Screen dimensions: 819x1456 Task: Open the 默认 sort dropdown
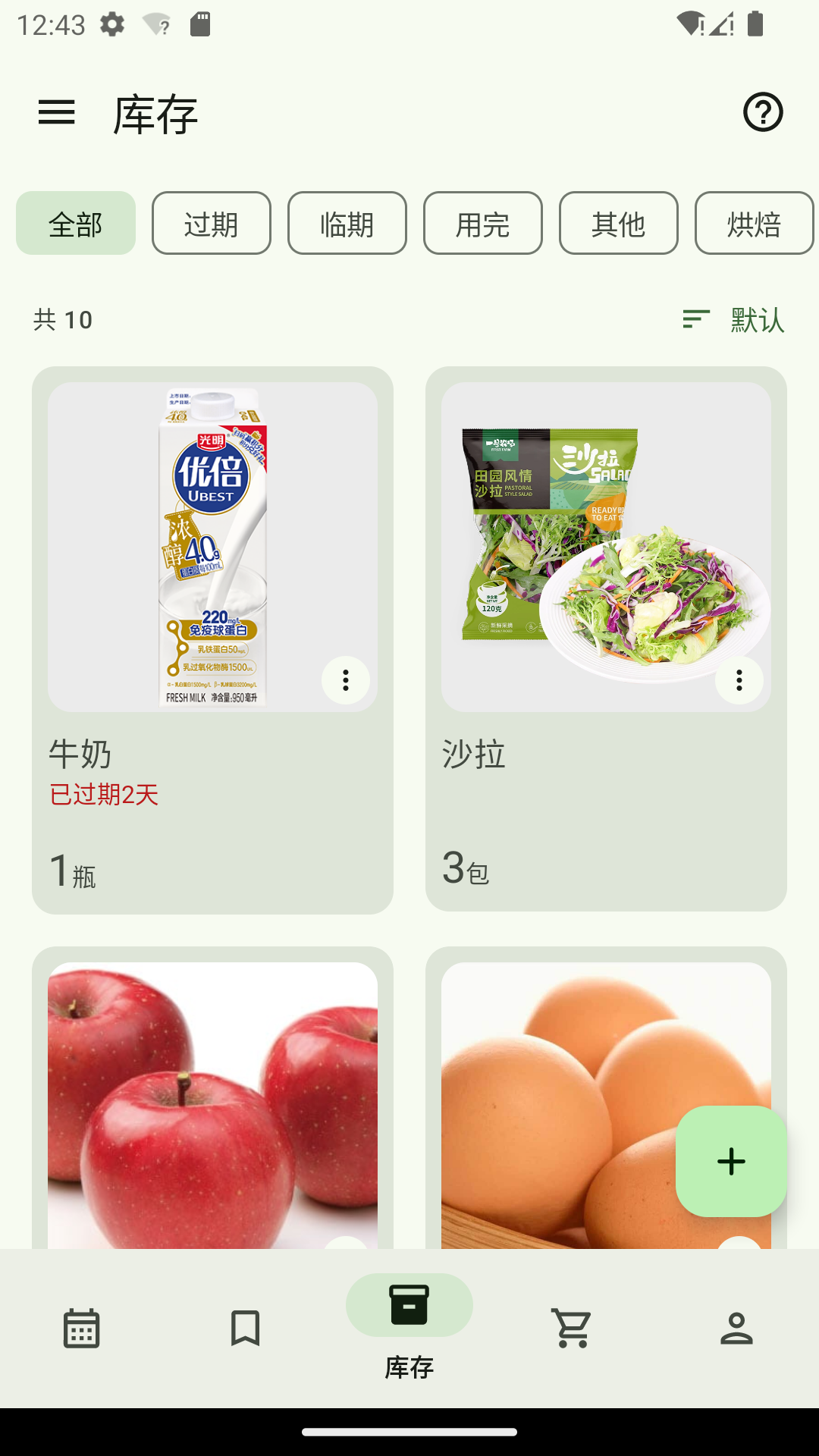pos(755,320)
